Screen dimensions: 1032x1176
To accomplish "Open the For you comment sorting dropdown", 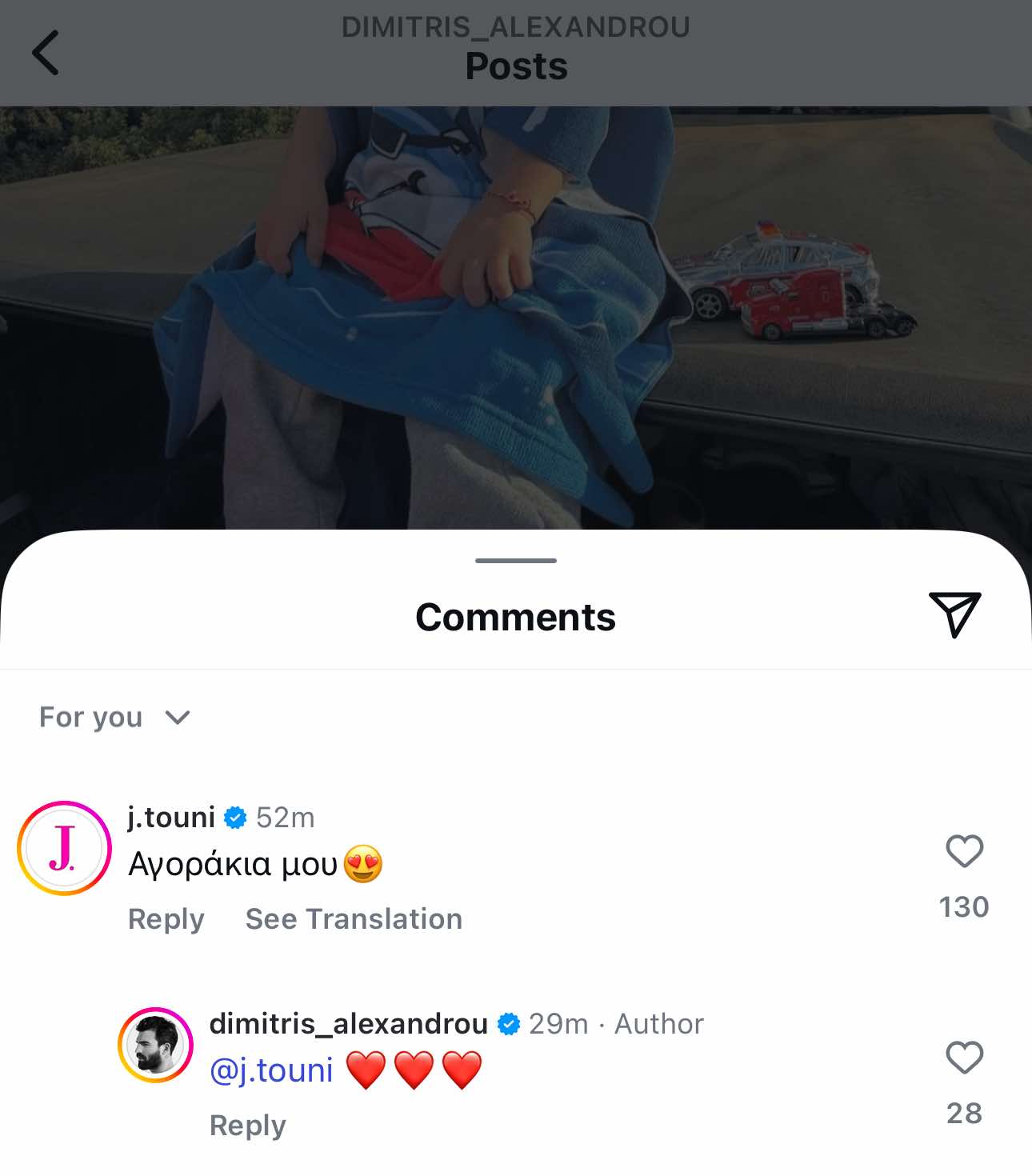I will (114, 718).
